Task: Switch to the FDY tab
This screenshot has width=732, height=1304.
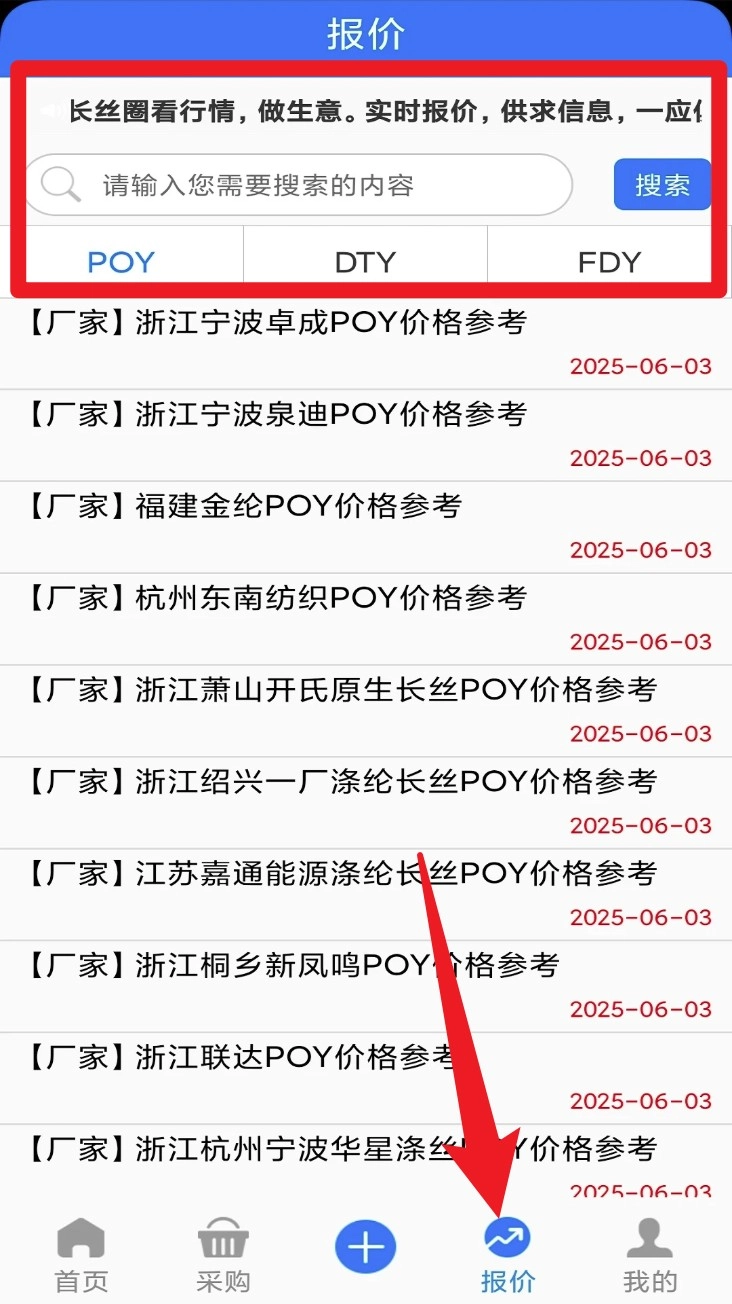Action: click(608, 262)
